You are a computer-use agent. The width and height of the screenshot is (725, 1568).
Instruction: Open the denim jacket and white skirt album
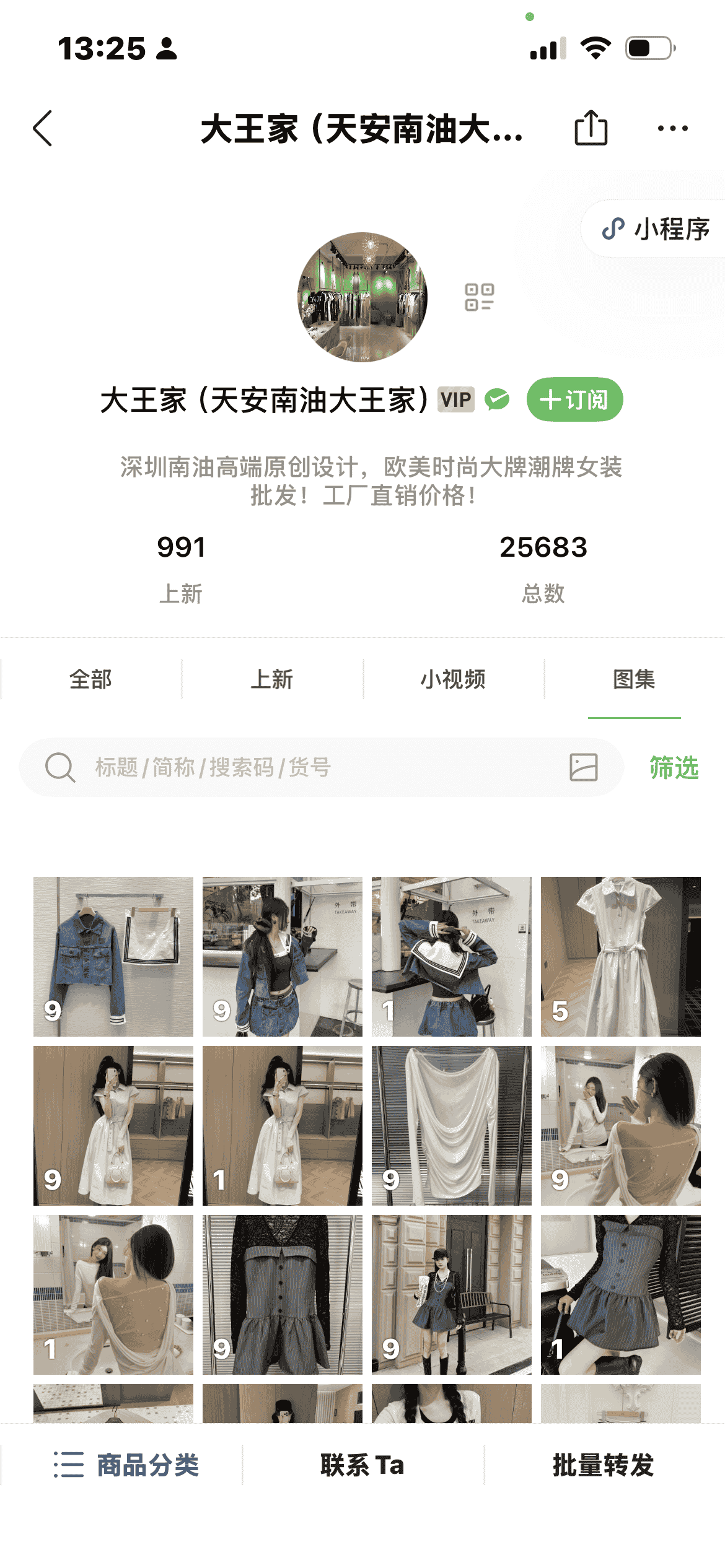coord(113,956)
